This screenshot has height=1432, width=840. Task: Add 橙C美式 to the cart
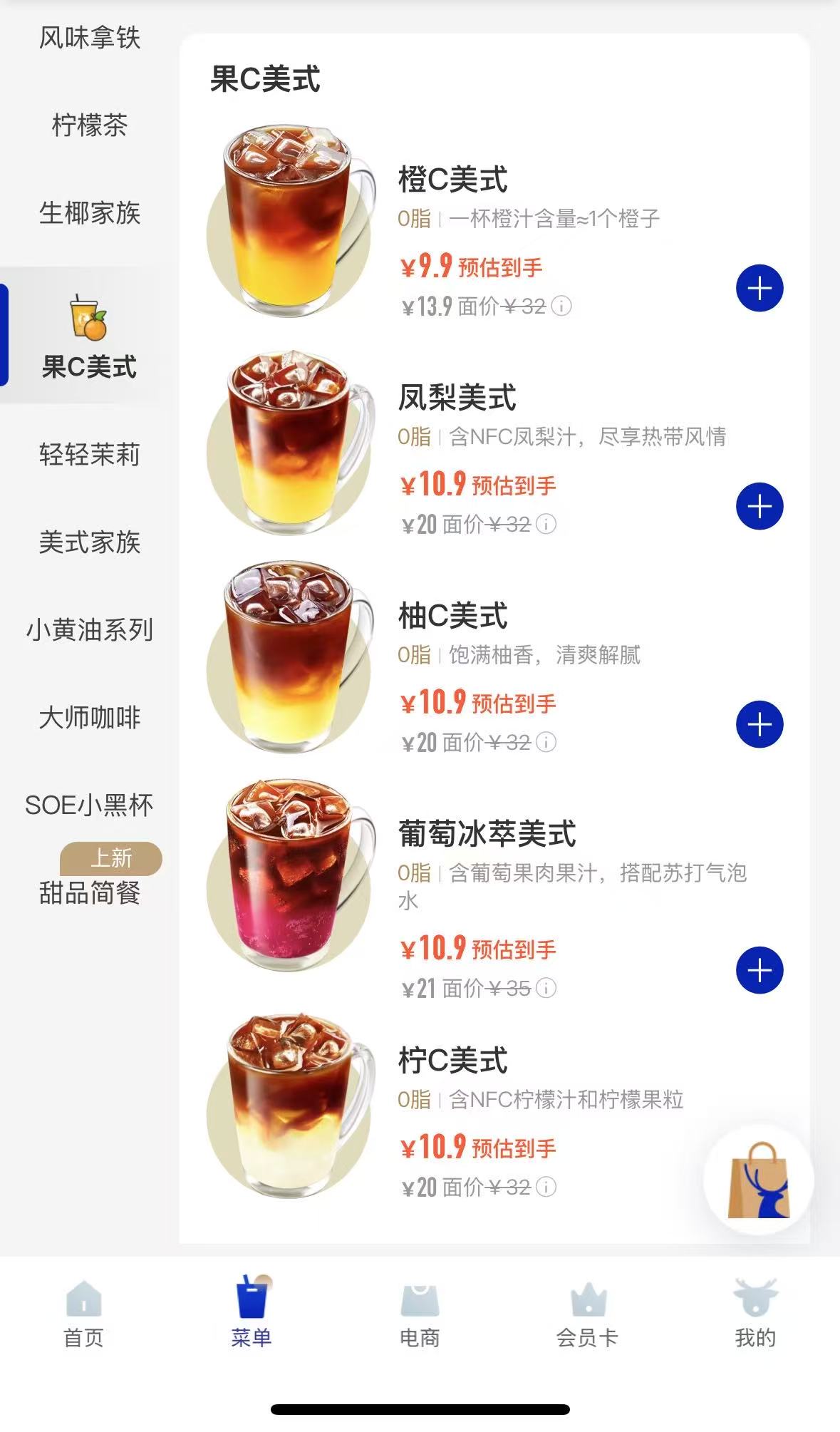tap(759, 289)
